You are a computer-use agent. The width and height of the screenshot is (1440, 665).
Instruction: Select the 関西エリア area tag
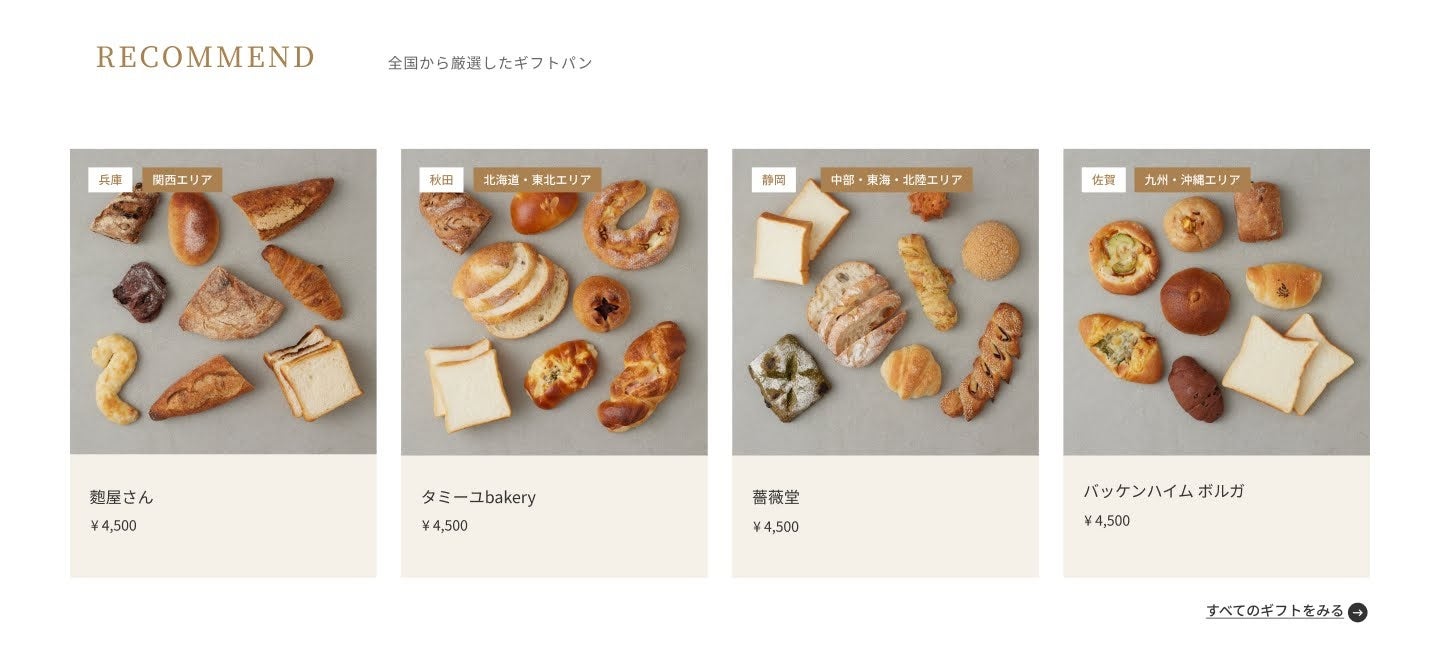[x=182, y=180]
